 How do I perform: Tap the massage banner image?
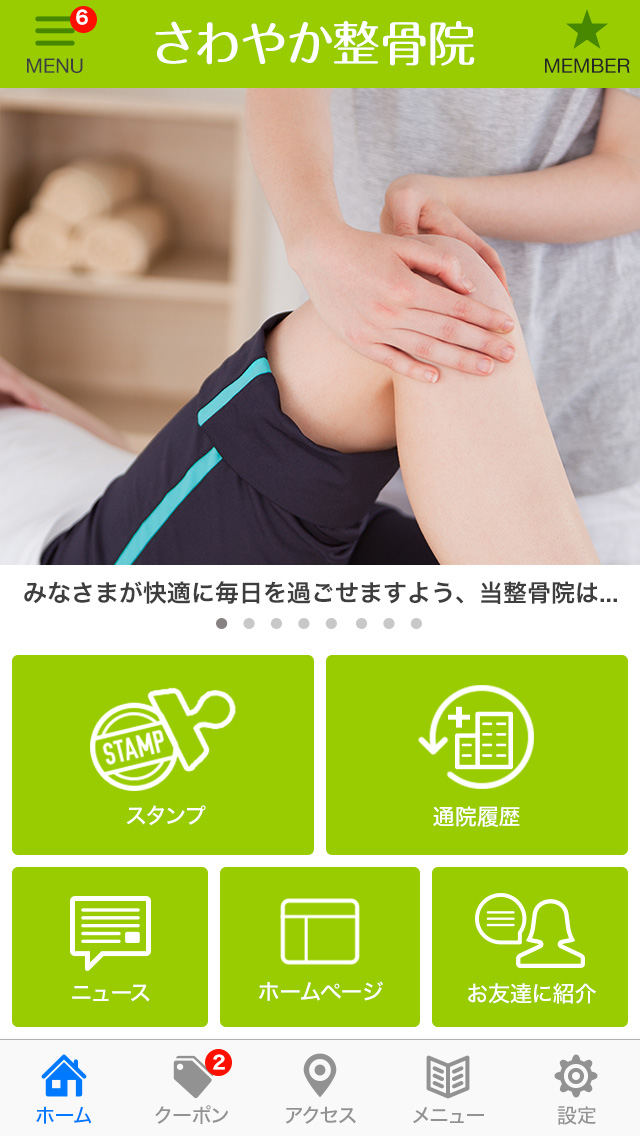coord(320,326)
